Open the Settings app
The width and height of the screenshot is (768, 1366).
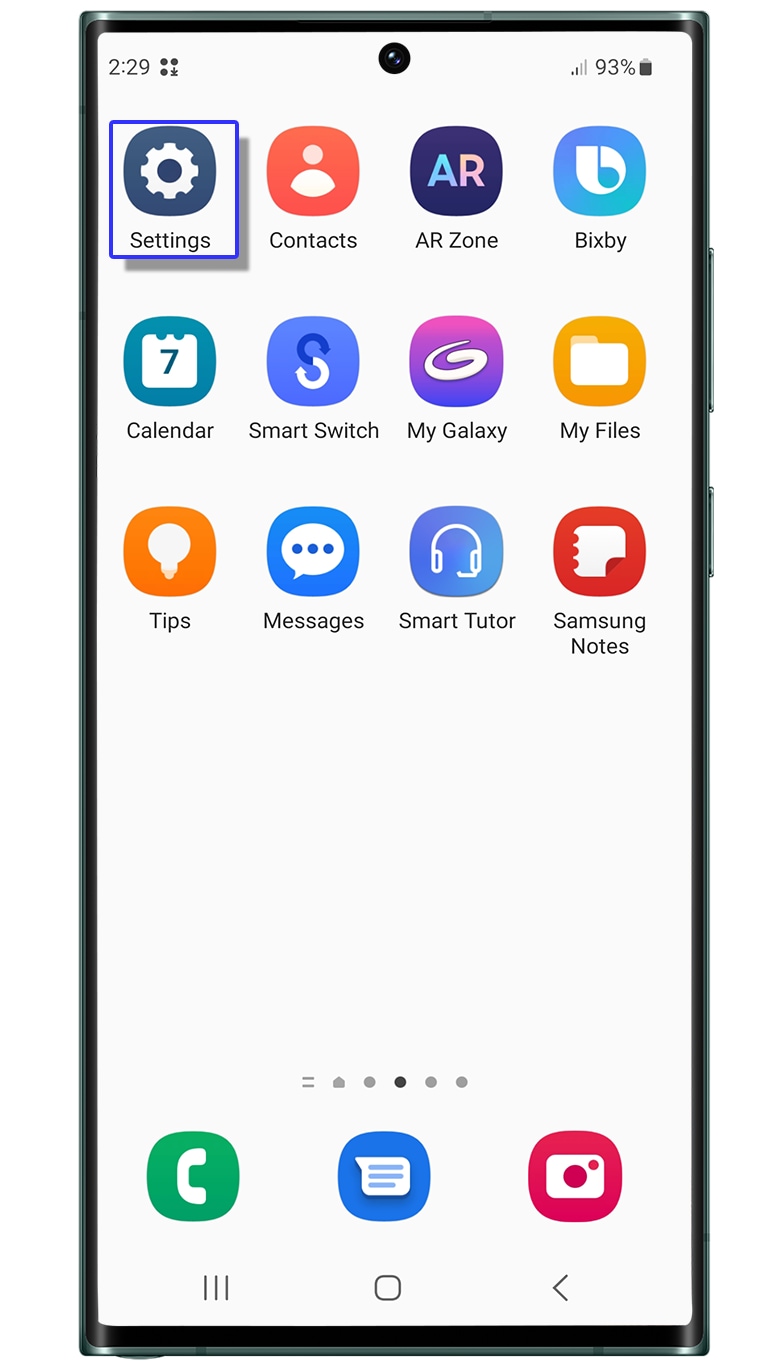pos(170,173)
